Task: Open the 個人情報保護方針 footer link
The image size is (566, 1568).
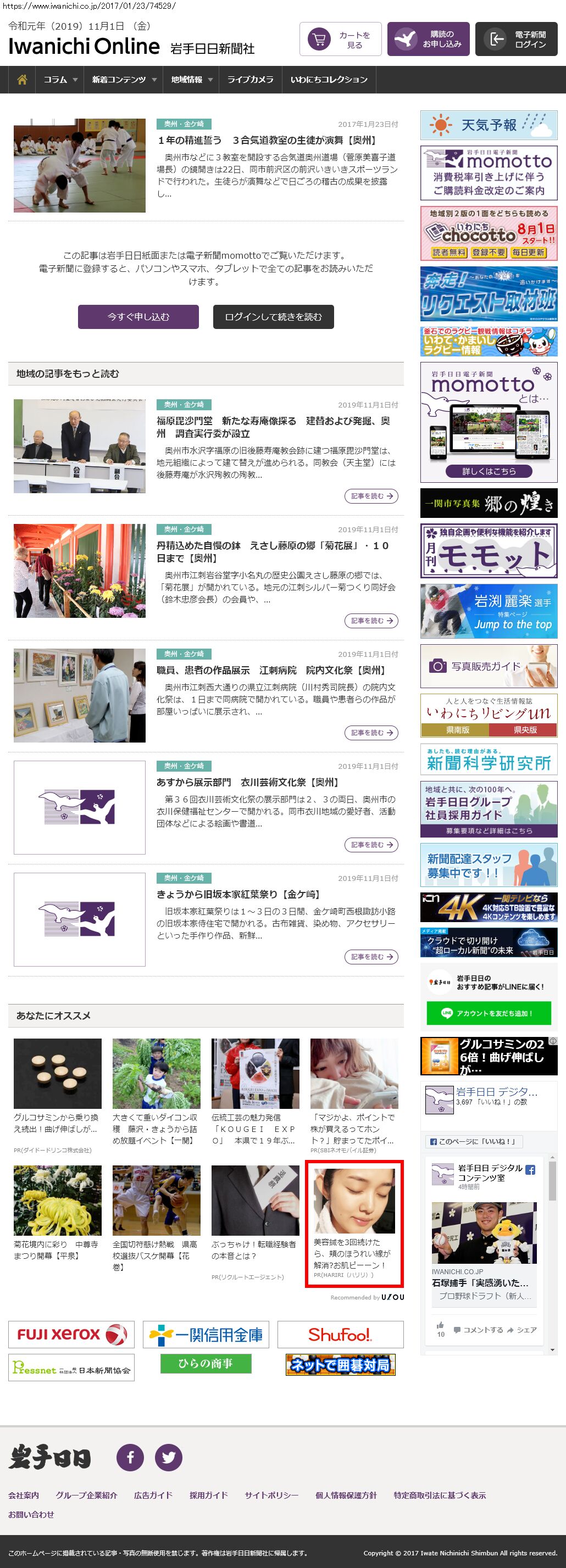Action: coord(346,1495)
